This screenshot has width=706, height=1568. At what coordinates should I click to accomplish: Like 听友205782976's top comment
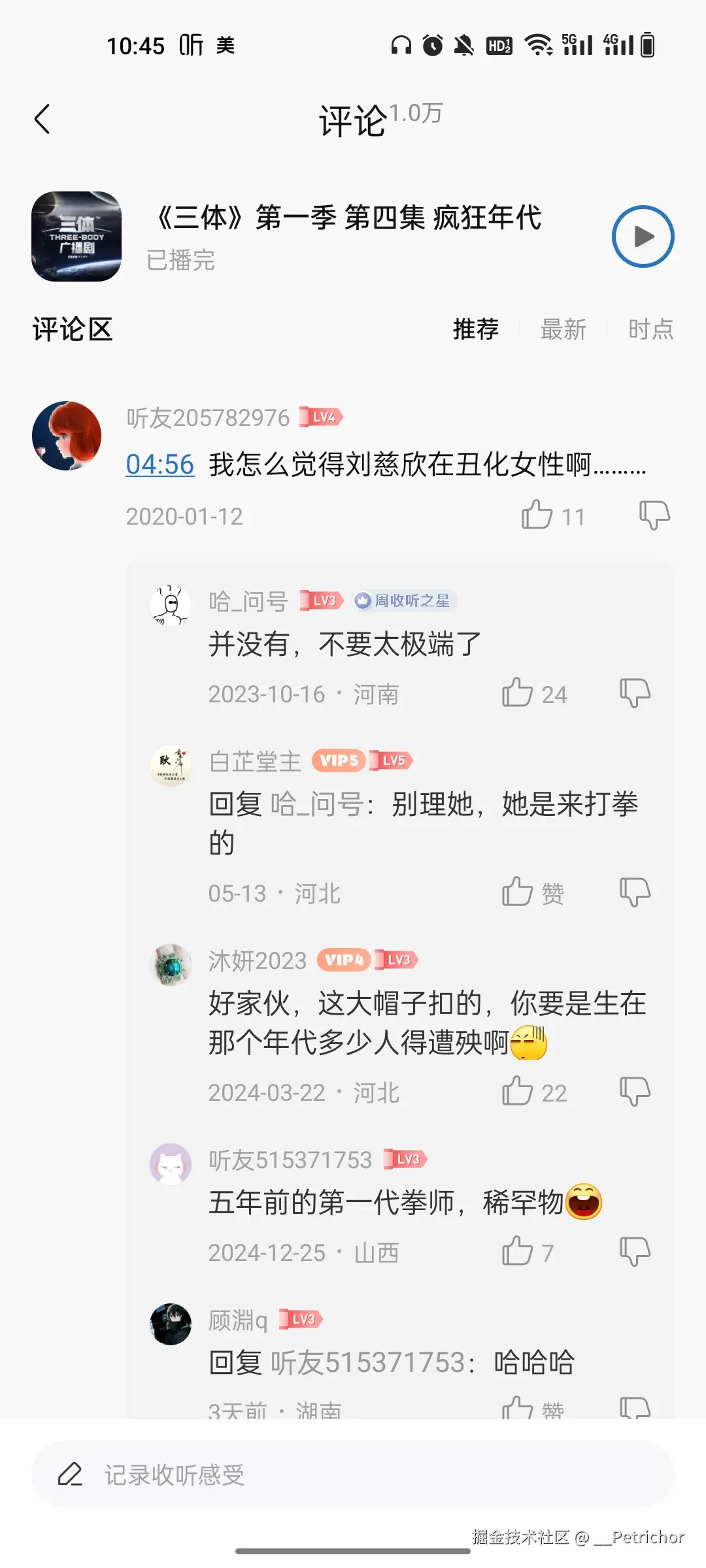[x=537, y=516]
